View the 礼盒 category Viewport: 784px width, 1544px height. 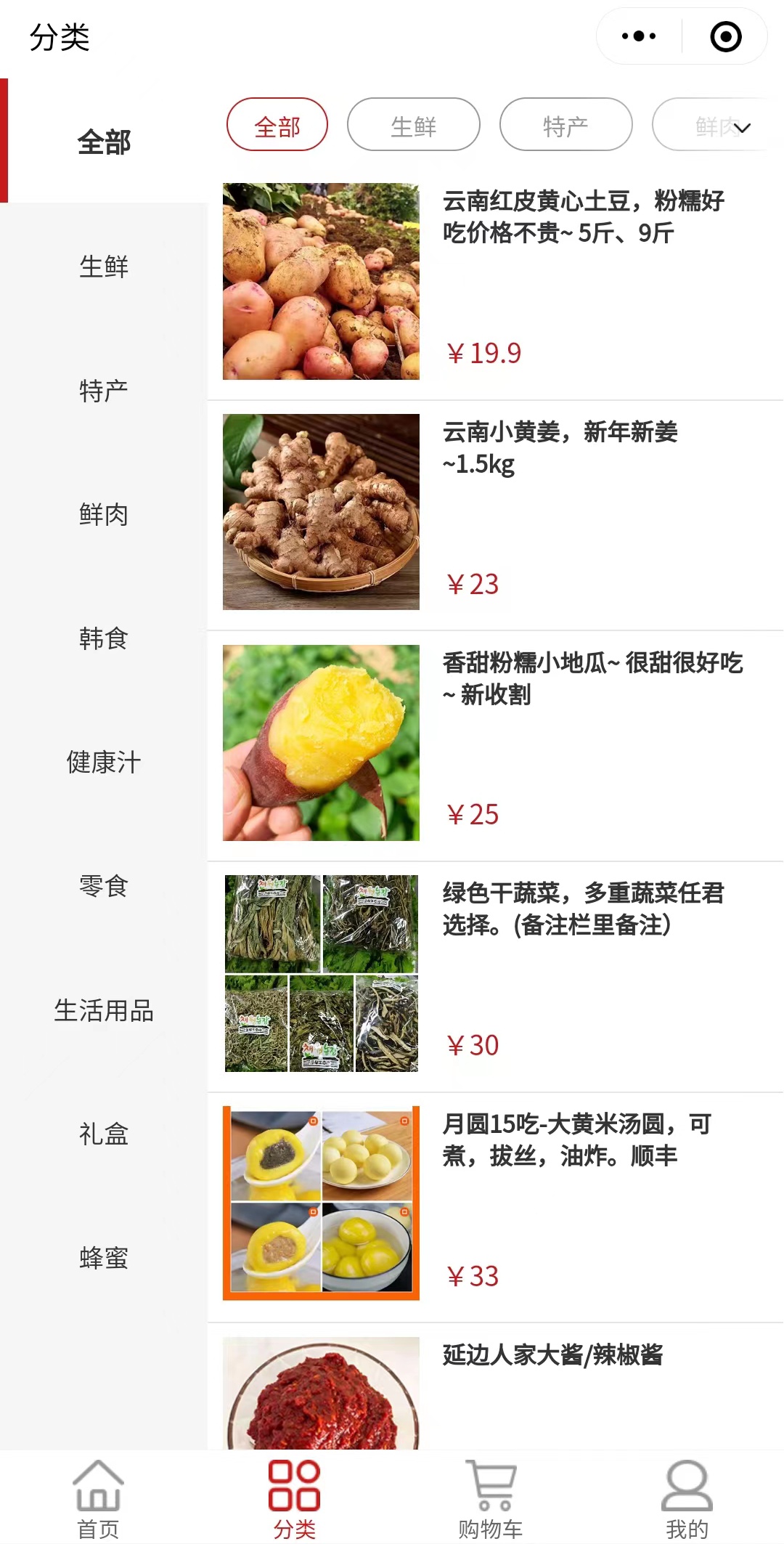point(104,1134)
